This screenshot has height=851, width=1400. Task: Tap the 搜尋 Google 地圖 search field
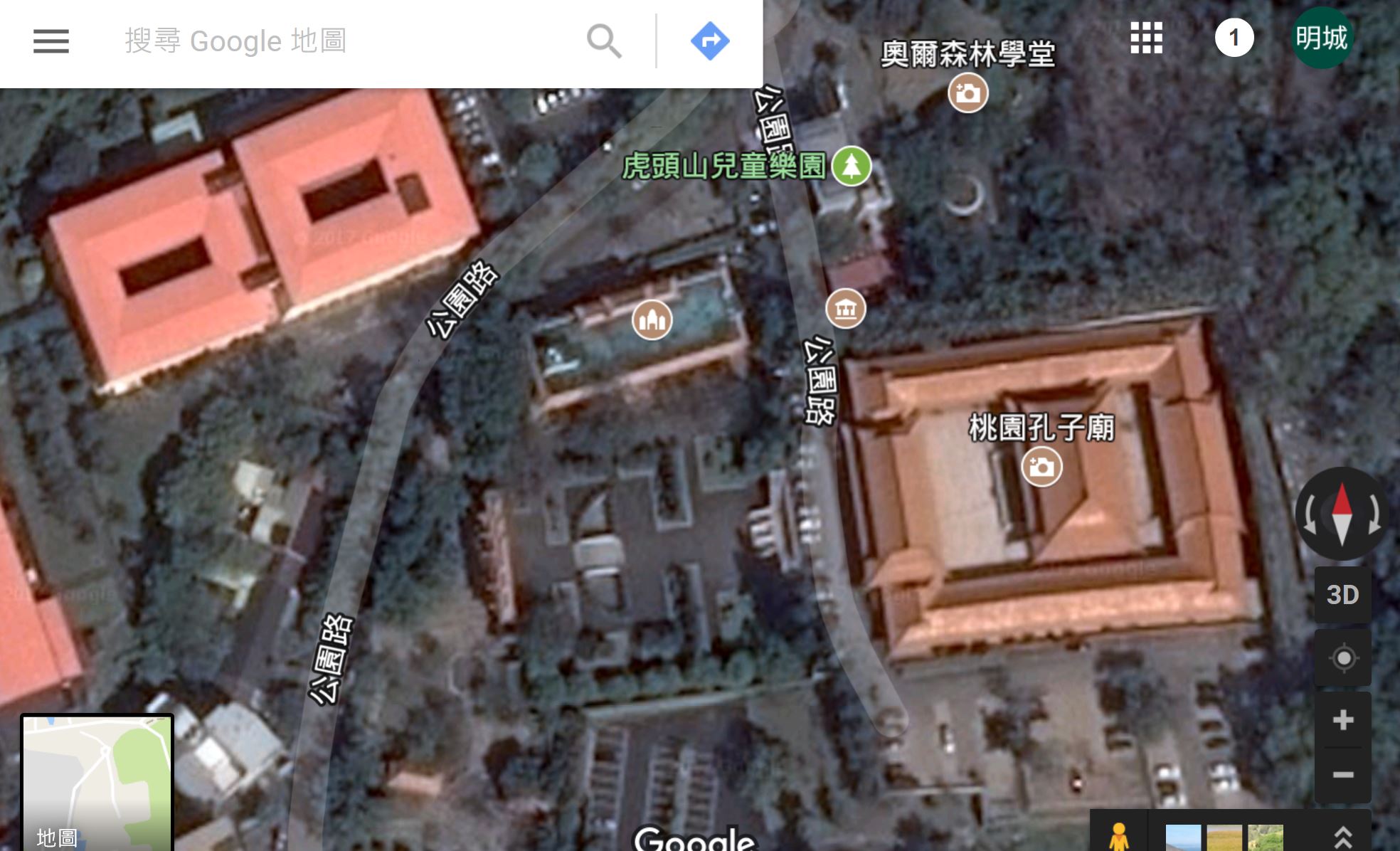tap(341, 41)
